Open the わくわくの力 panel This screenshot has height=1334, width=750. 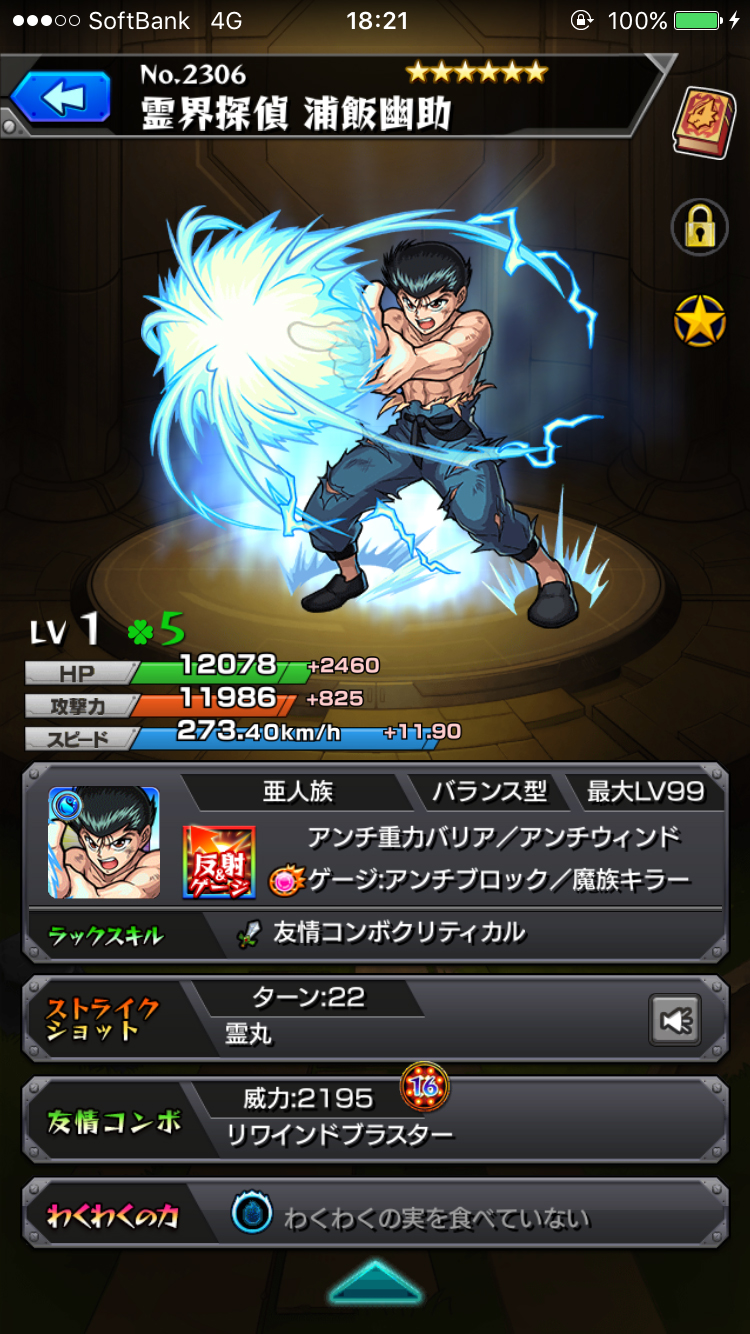[375, 1217]
